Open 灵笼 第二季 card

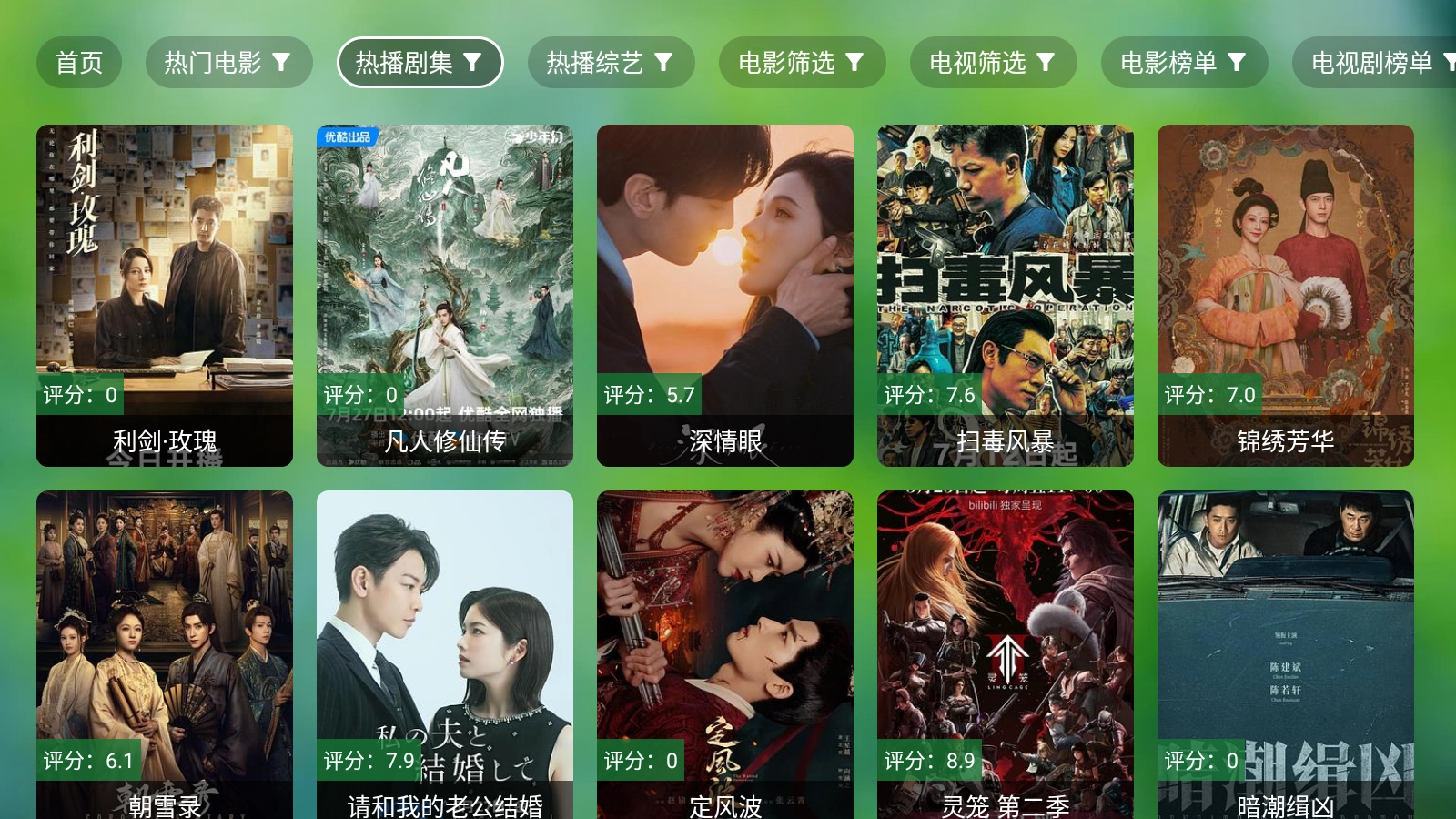[x=1006, y=655]
